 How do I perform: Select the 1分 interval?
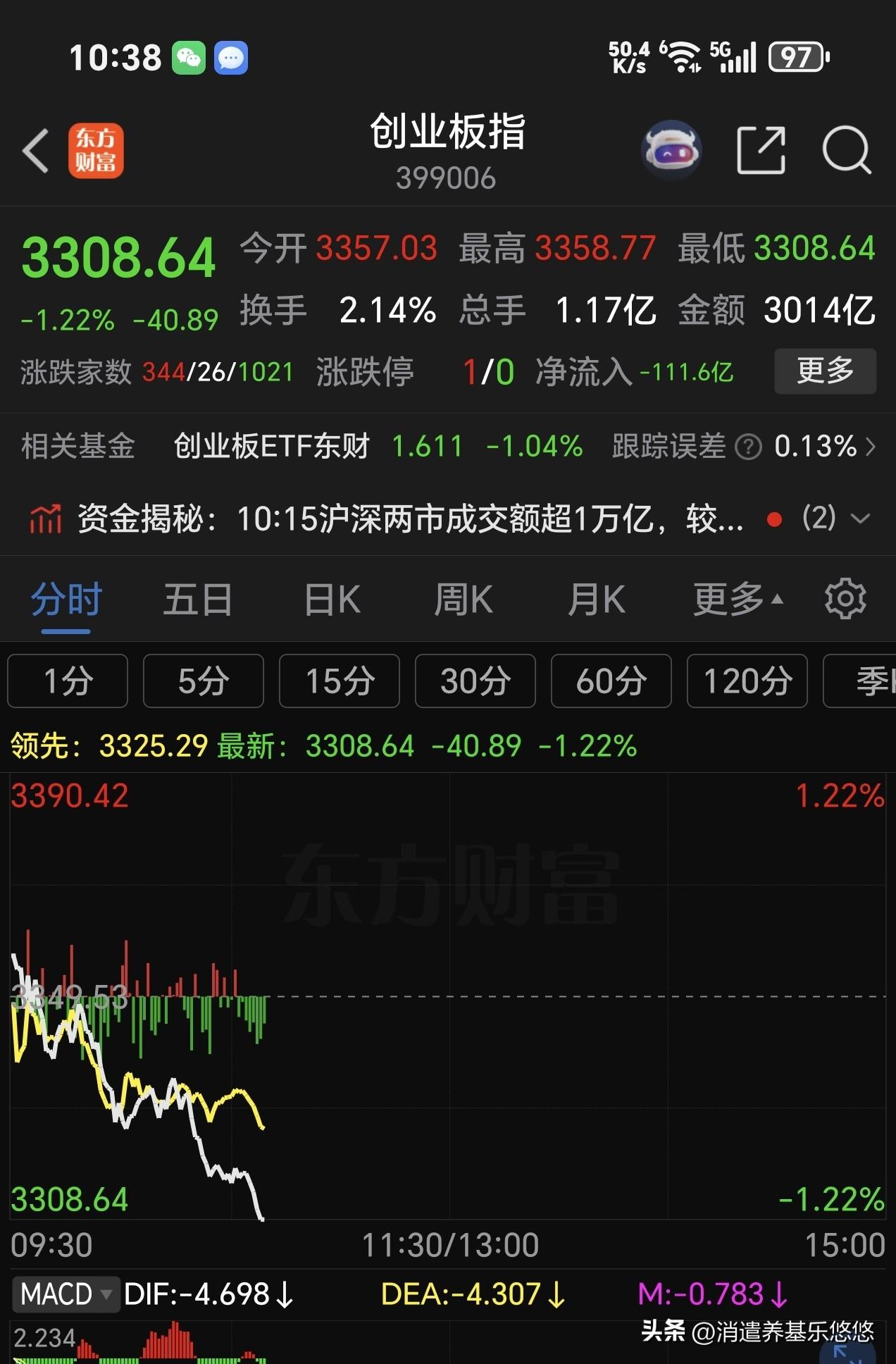pos(68,681)
